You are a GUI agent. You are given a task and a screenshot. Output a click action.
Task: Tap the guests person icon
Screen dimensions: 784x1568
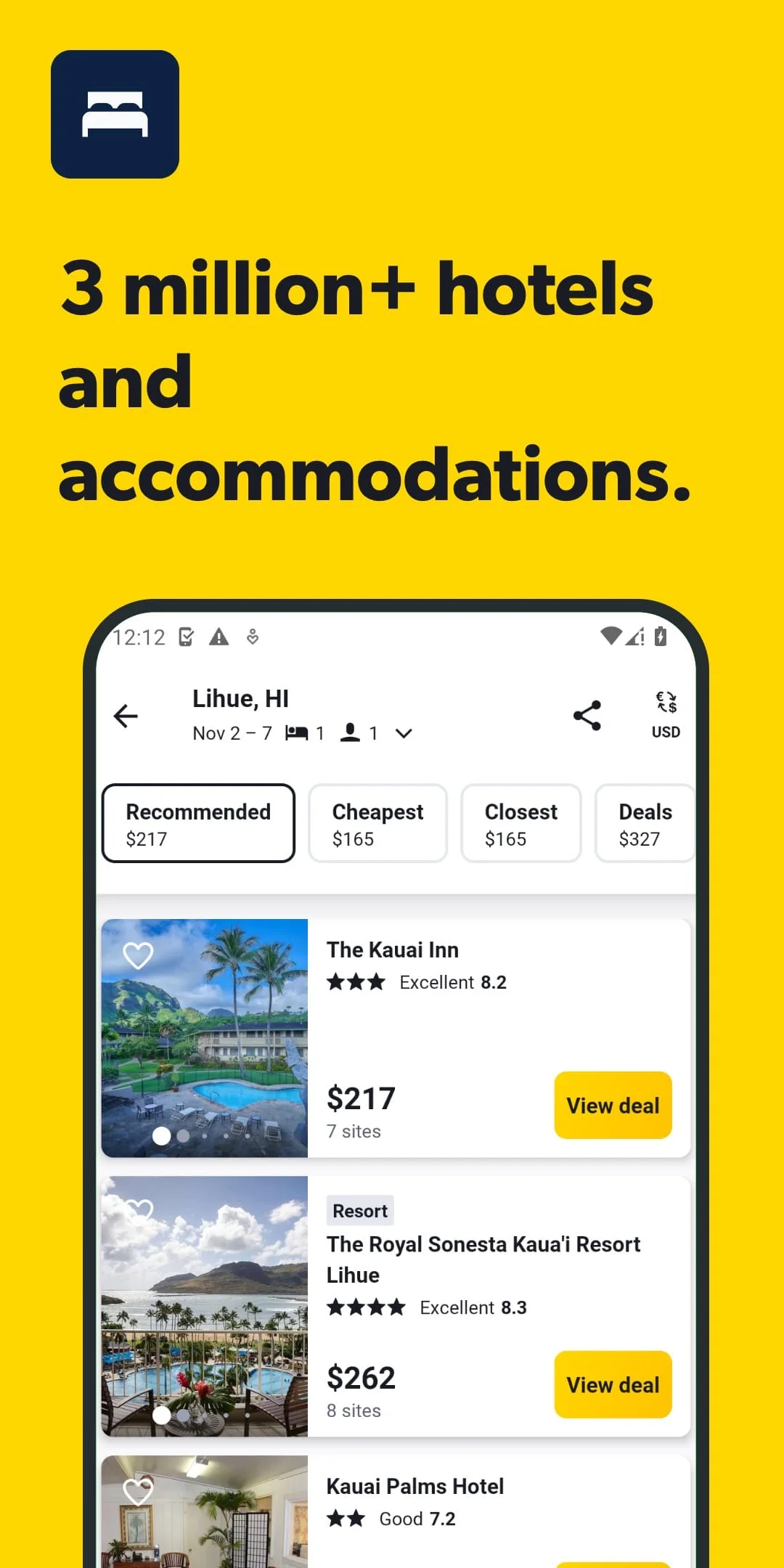click(x=351, y=733)
